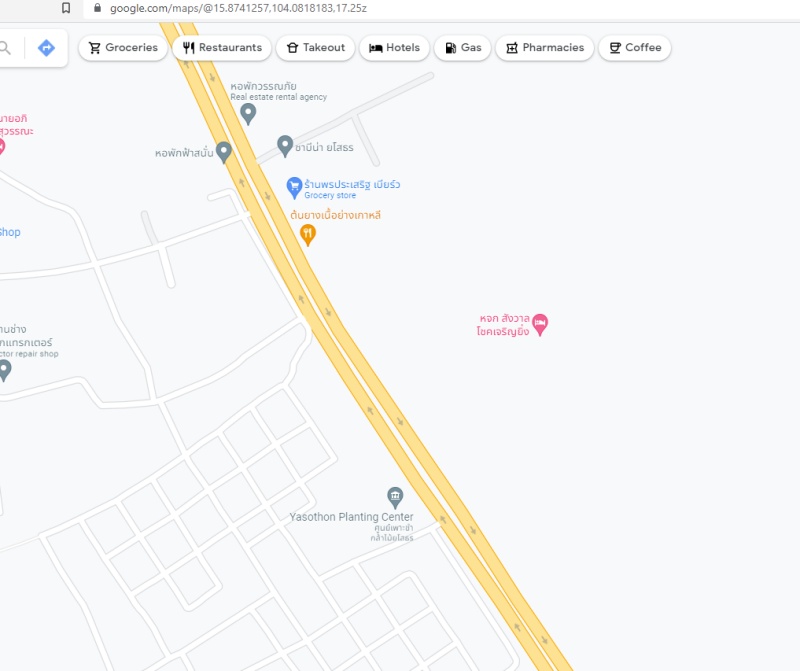Show nearby Hotels
800x671 pixels.
[x=394, y=48]
